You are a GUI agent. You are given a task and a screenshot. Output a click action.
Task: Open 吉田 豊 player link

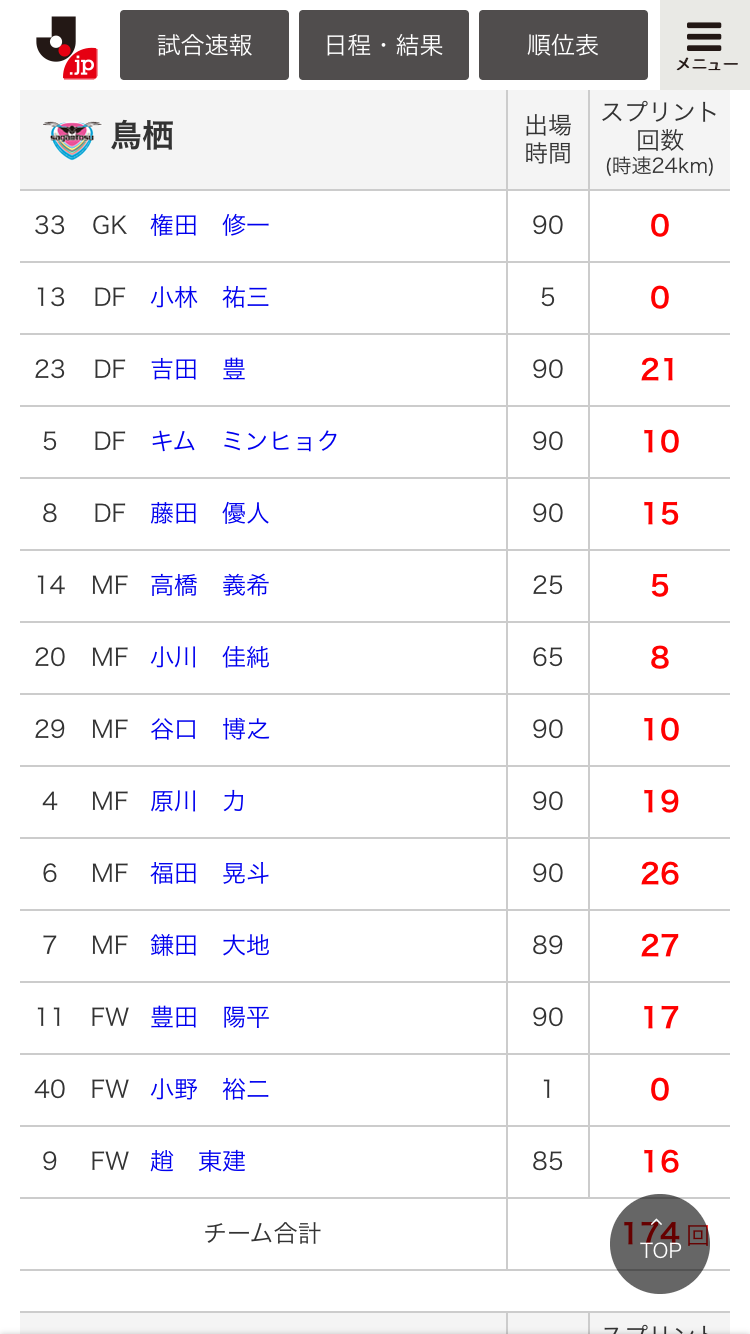point(198,369)
